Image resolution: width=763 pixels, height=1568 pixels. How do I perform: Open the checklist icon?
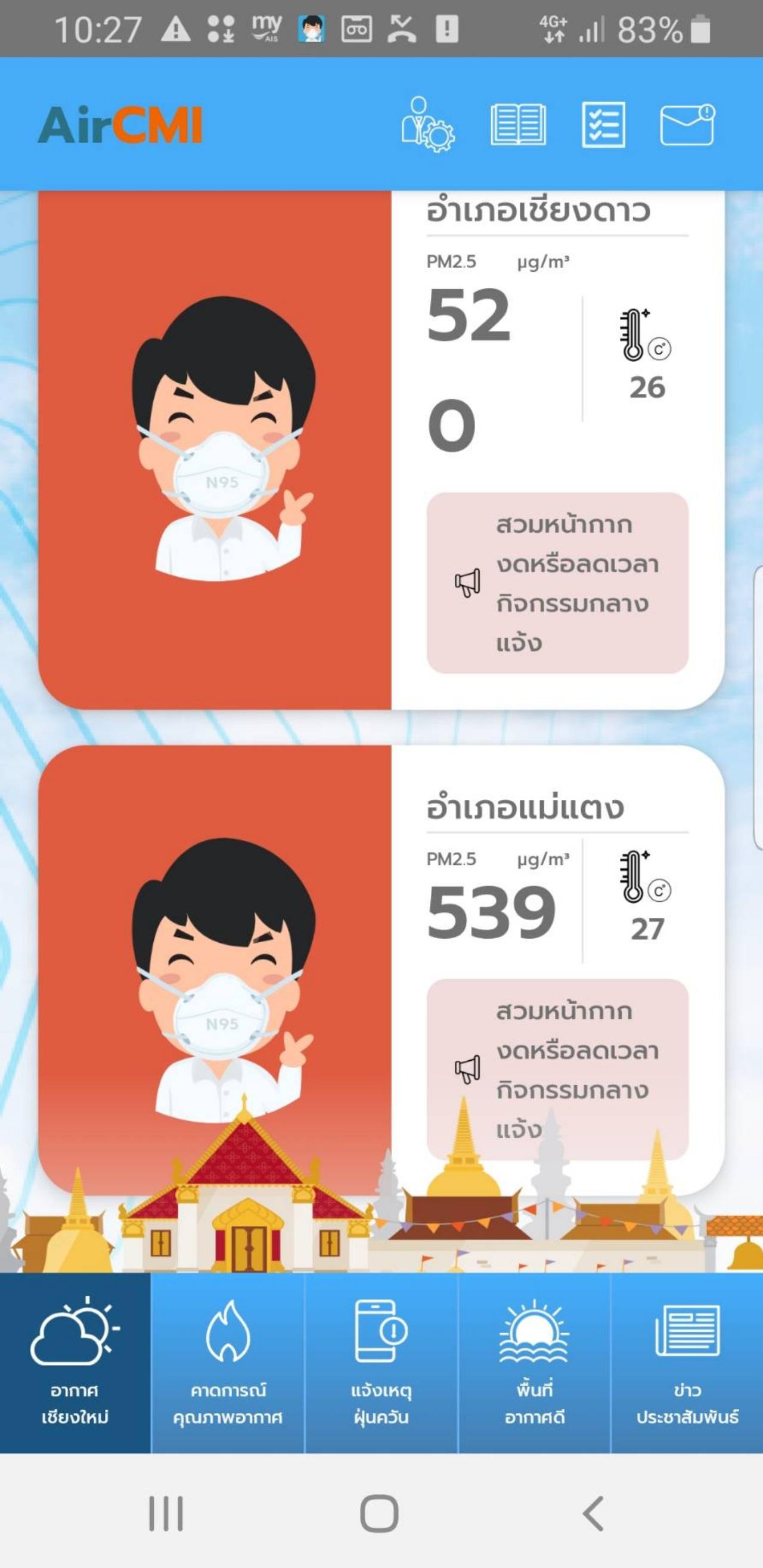[x=603, y=125]
